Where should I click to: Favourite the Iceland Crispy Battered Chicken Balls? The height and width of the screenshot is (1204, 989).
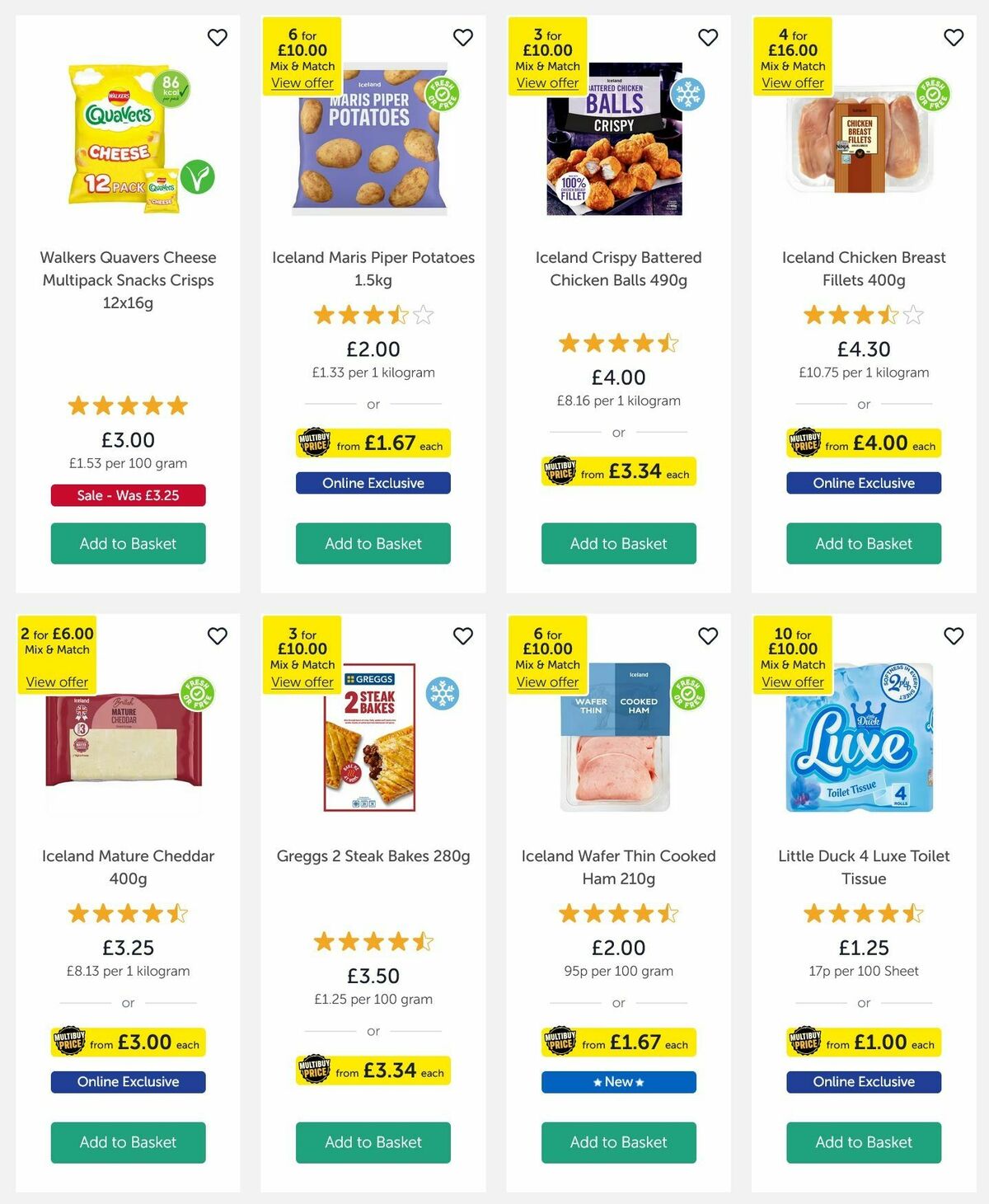(x=707, y=37)
